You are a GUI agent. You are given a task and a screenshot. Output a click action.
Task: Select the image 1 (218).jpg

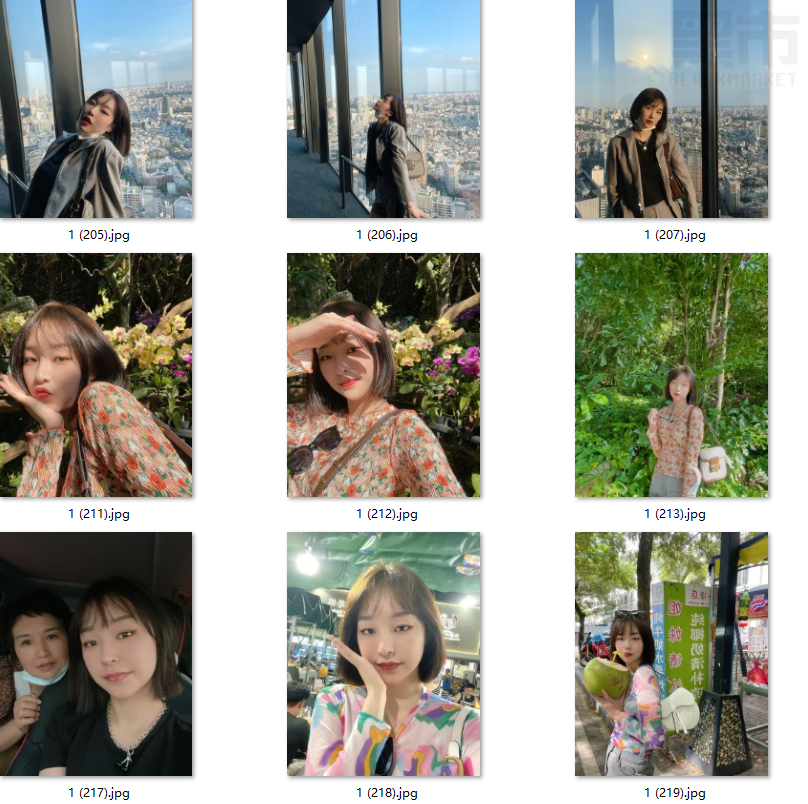coord(384,654)
